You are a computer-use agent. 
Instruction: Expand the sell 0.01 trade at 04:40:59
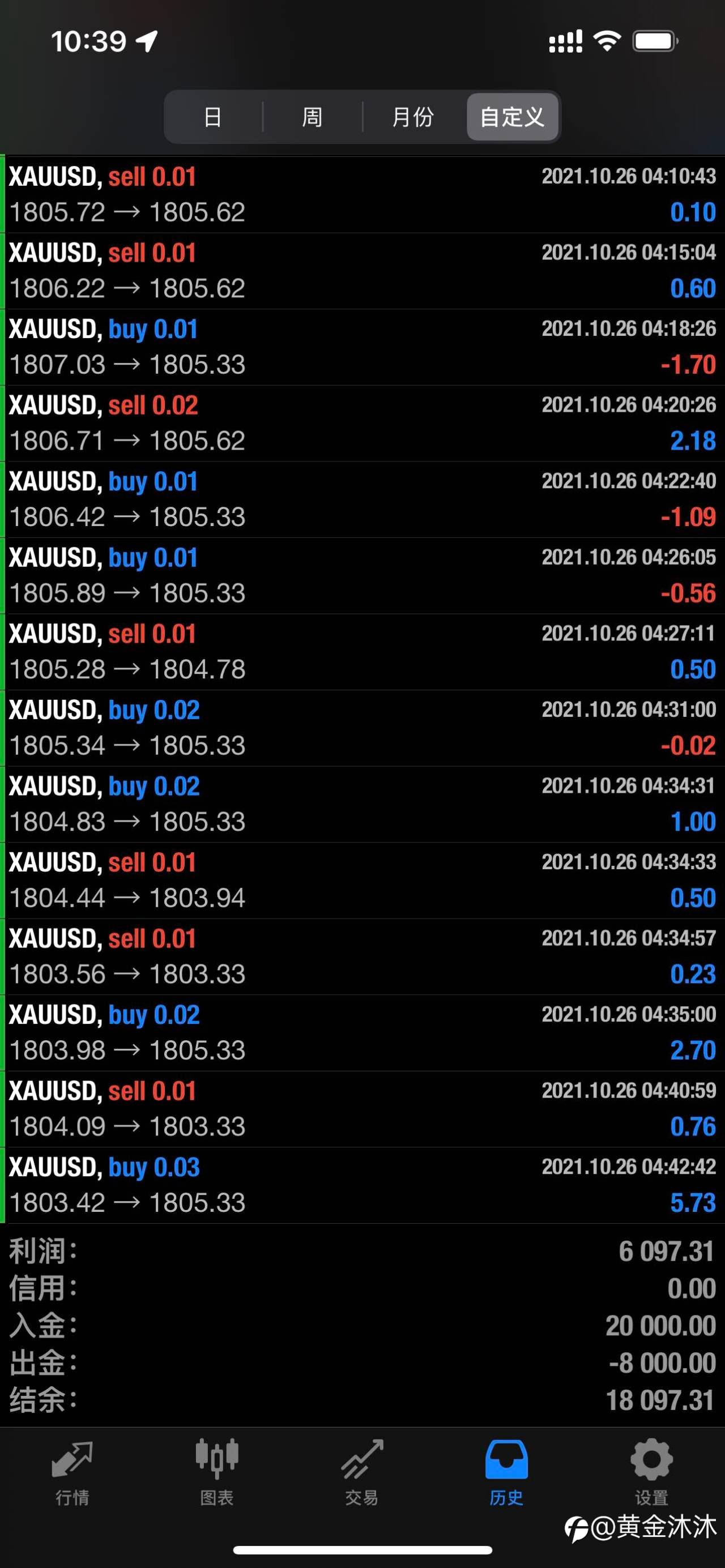pyautogui.click(x=364, y=1109)
